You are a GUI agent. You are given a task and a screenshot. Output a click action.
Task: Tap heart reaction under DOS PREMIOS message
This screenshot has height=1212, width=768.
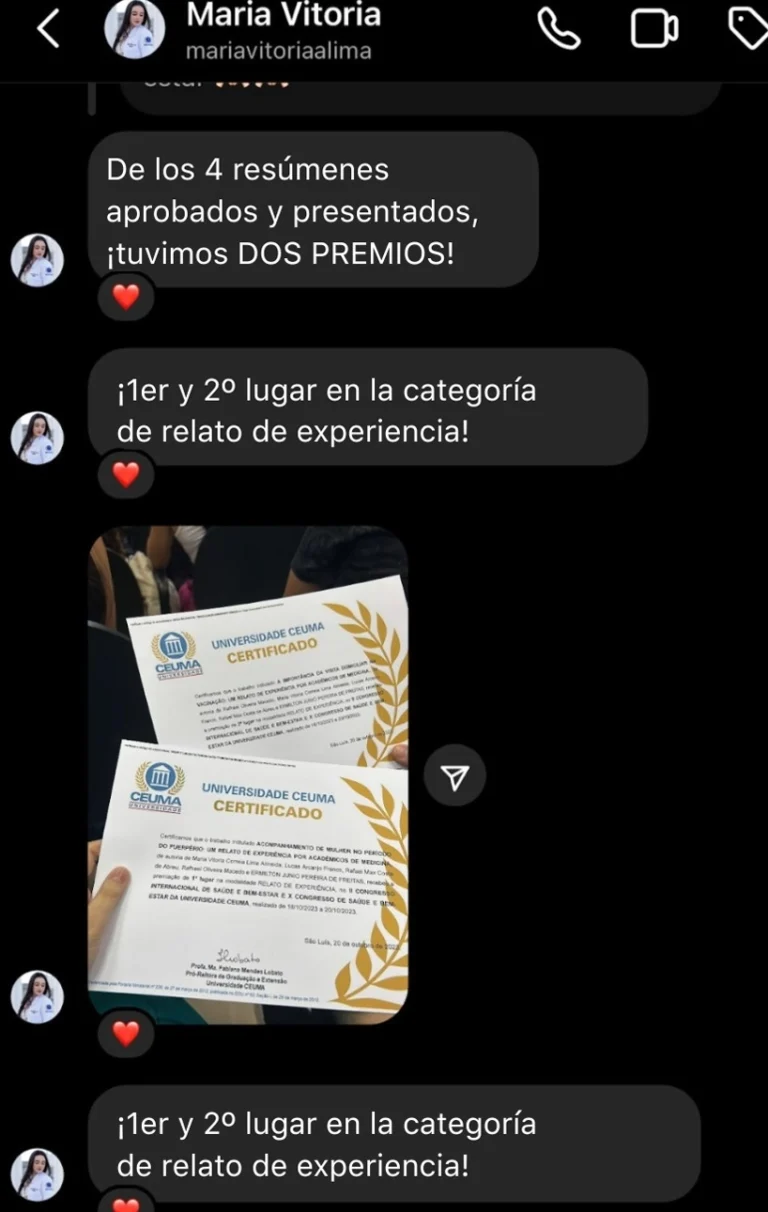[x=126, y=296]
